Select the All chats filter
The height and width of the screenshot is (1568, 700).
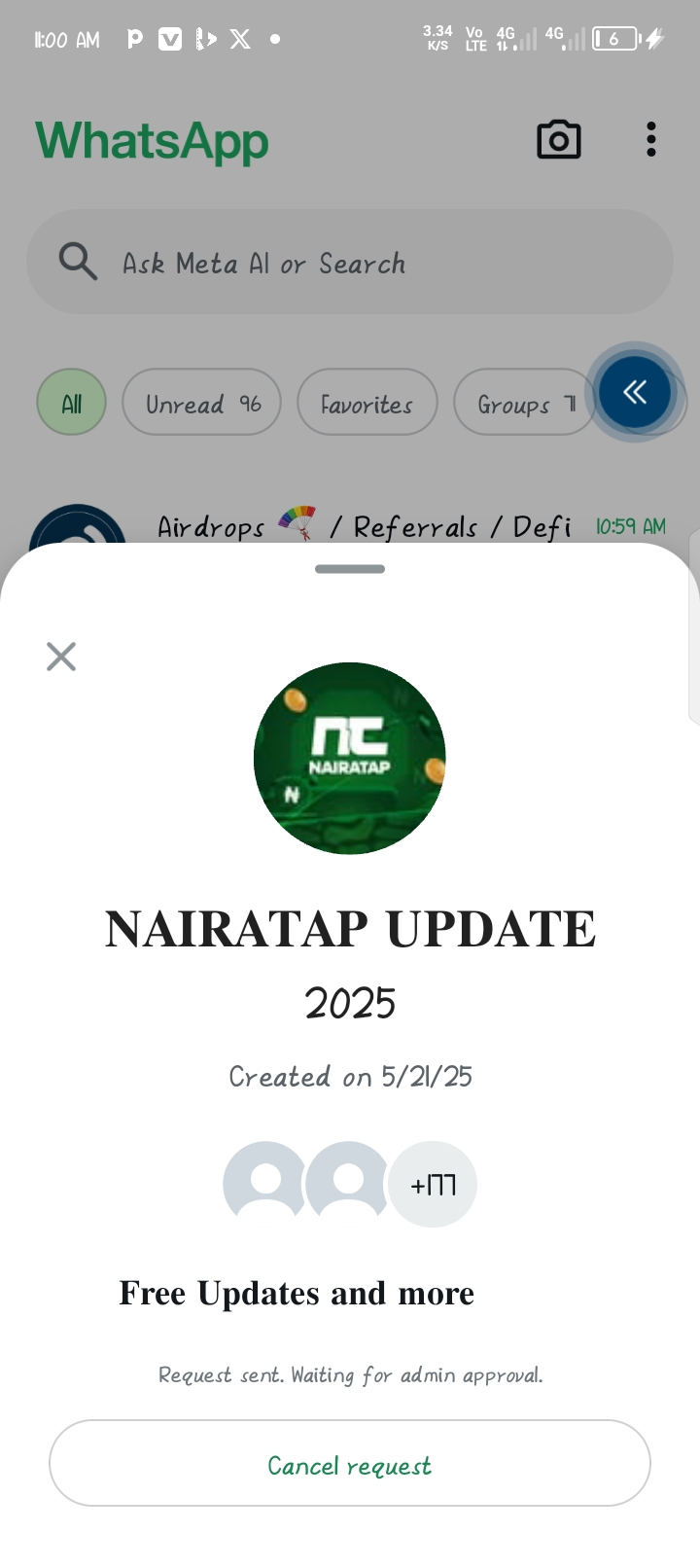pos(71,403)
